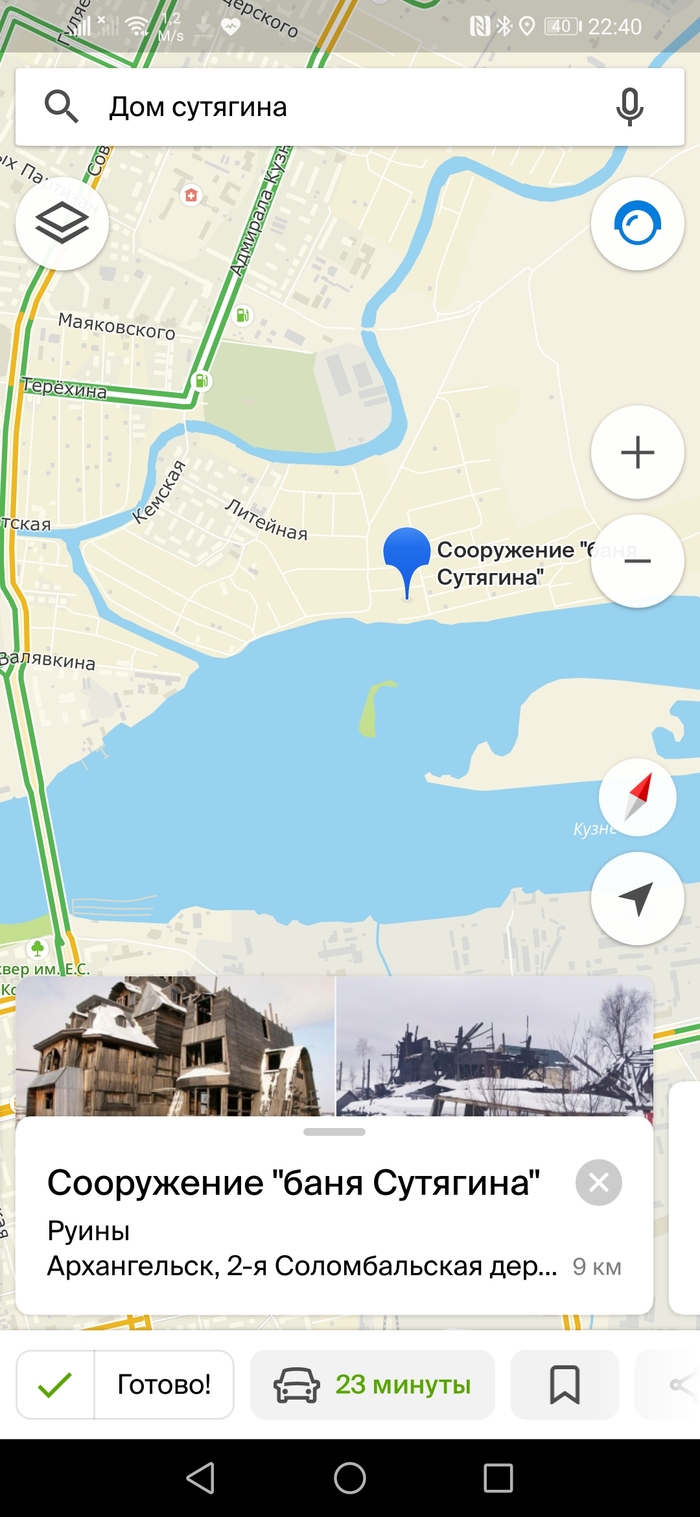Close the "баня Сутягина" place card
The height and width of the screenshot is (1517, 700).
point(598,1183)
